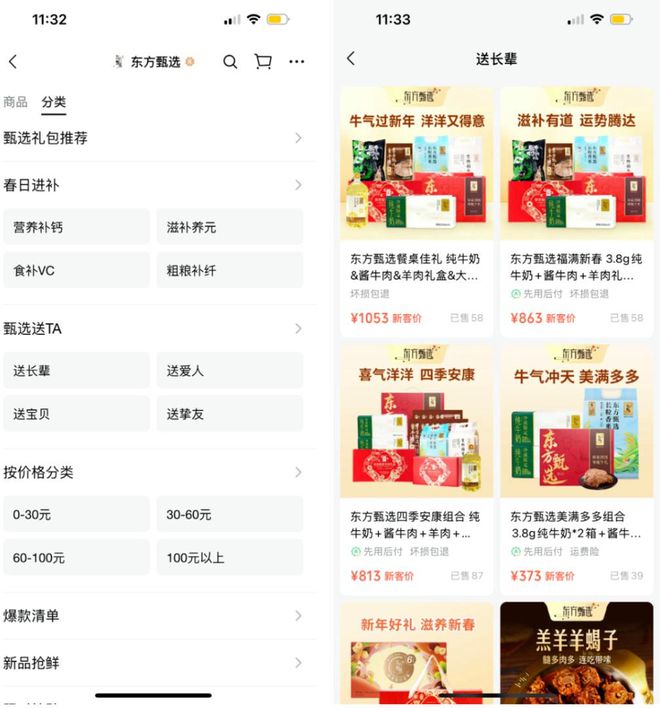Switch to the 商品 tab
The width and height of the screenshot is (660, 708).
tap(15, 102)
